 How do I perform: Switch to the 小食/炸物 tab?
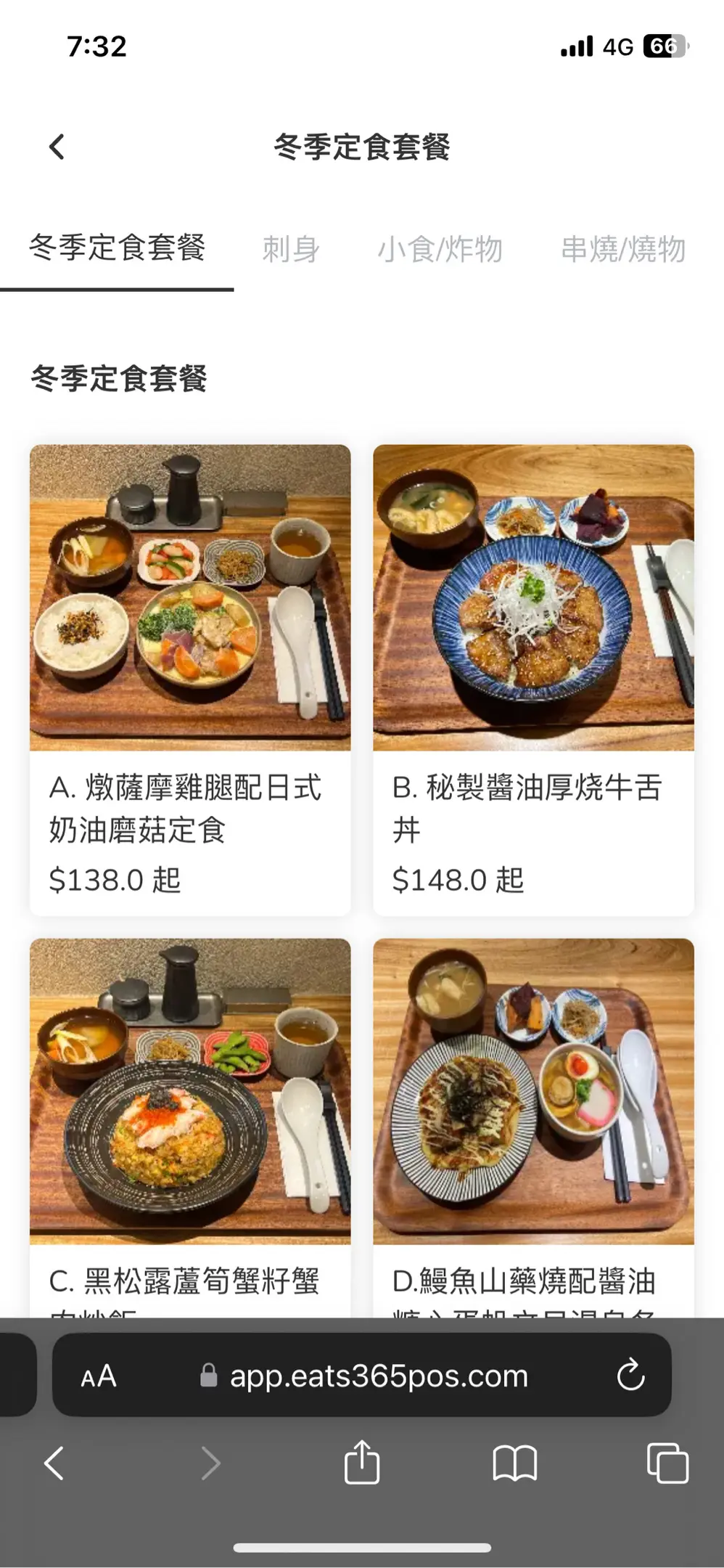(x=440, y=250)
